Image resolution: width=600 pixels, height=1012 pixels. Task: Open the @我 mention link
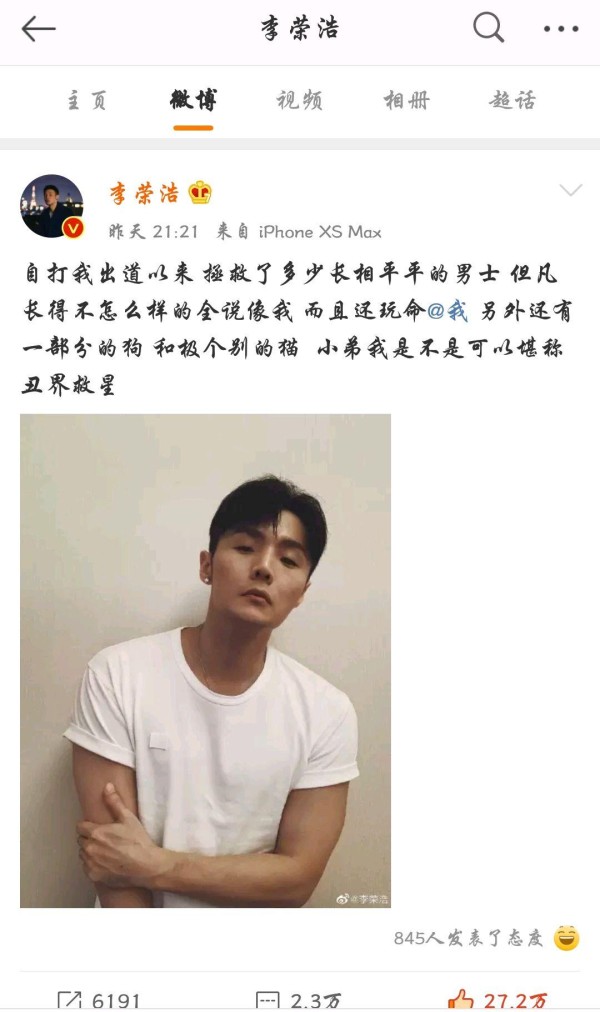(x=447, y=311)
